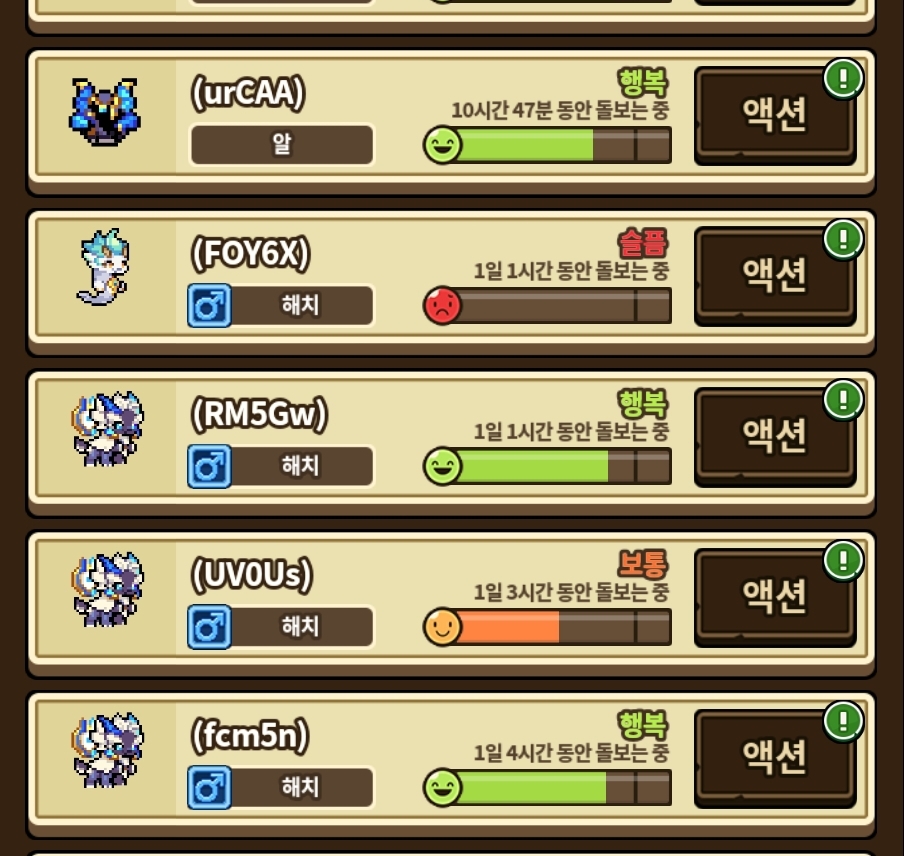Image resolution: width=904 pixels, height=856 pixels.
Task: Open 액션 for FOY6X dragon
Action: pos(774,274)
